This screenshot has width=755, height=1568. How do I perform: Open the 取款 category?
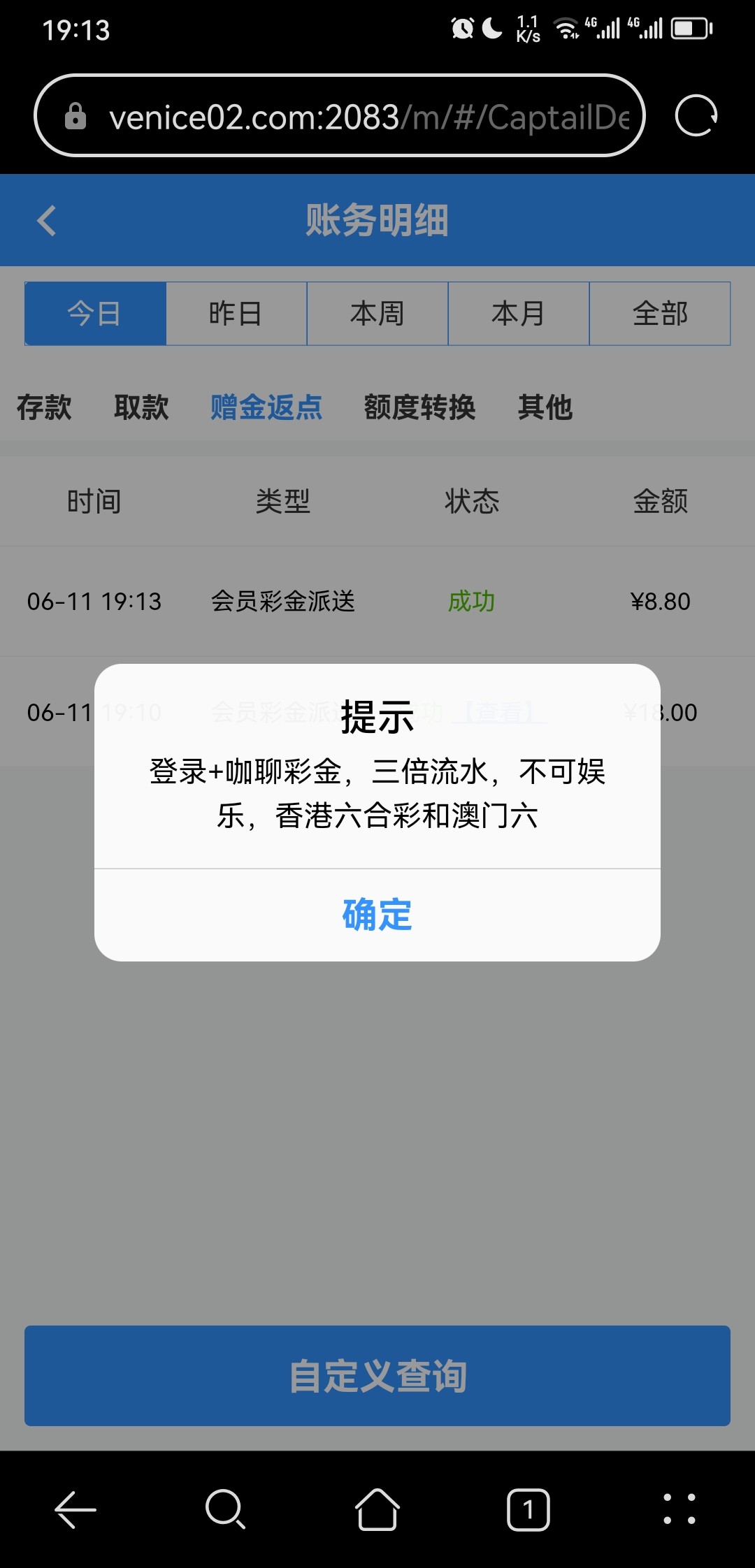pos(141,407)
